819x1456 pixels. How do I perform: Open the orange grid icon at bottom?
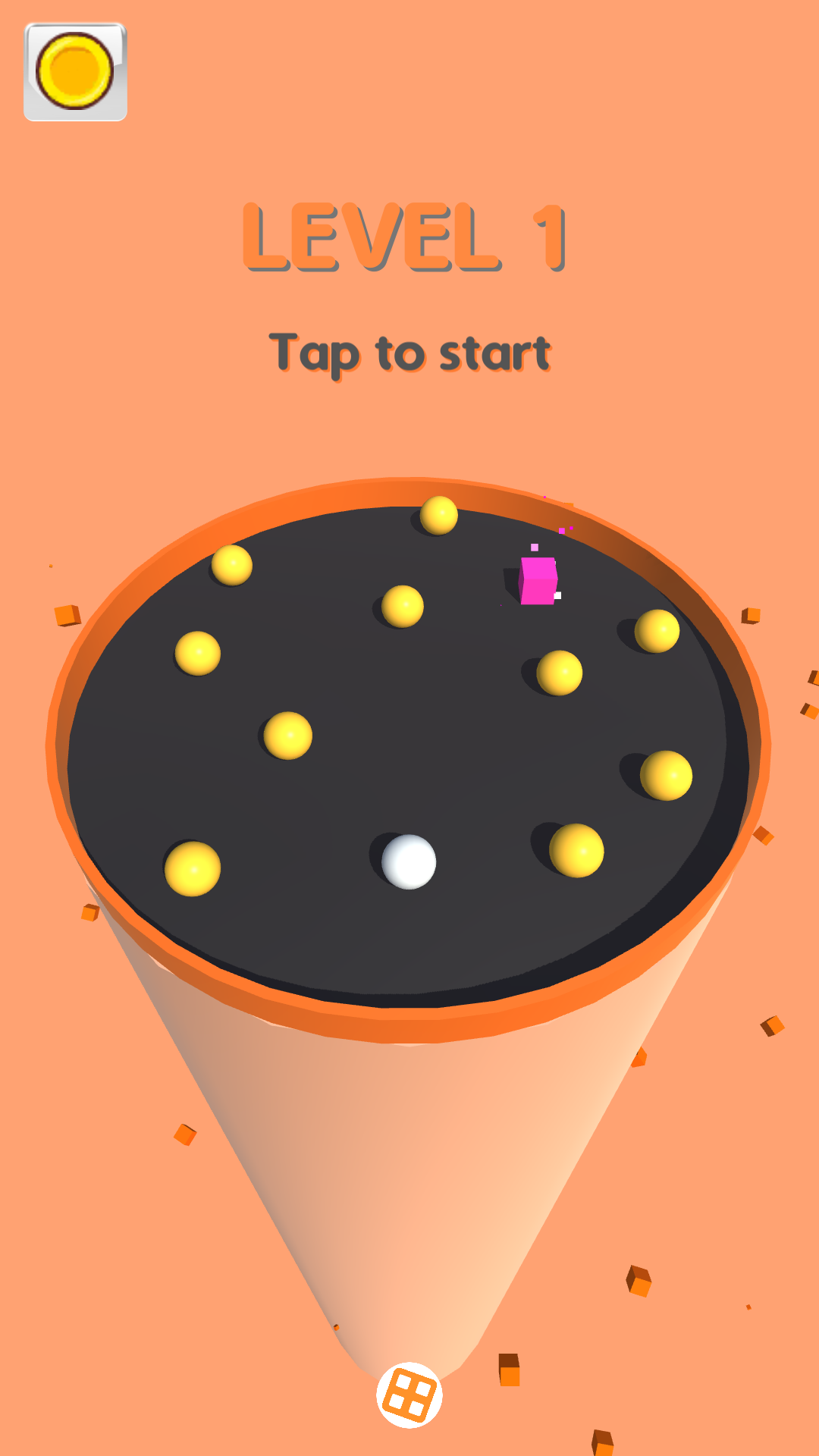pos(409,1395)
